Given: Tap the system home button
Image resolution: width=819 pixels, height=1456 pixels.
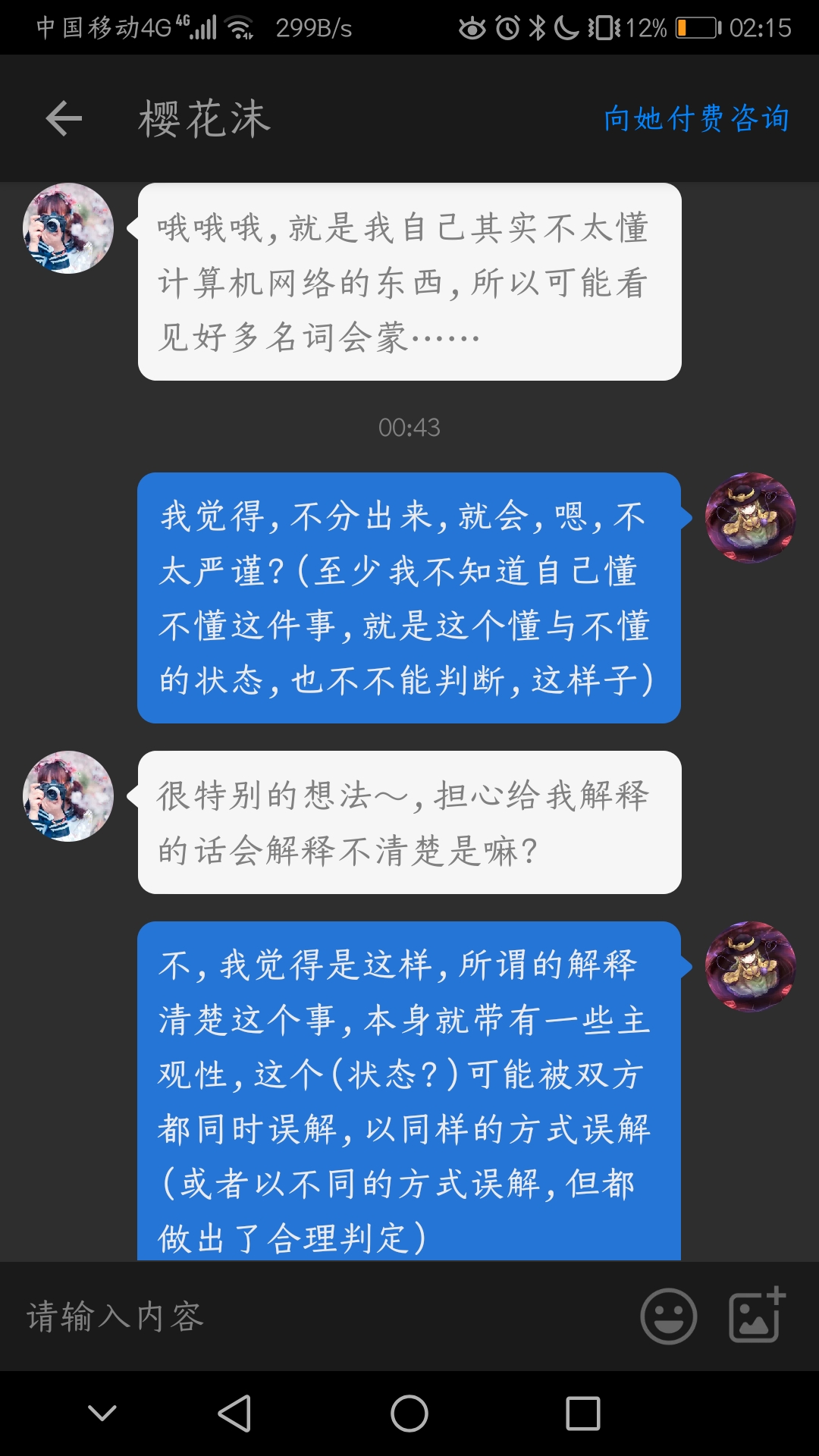Looking at the screenshot, I should tap(409, 1414).
